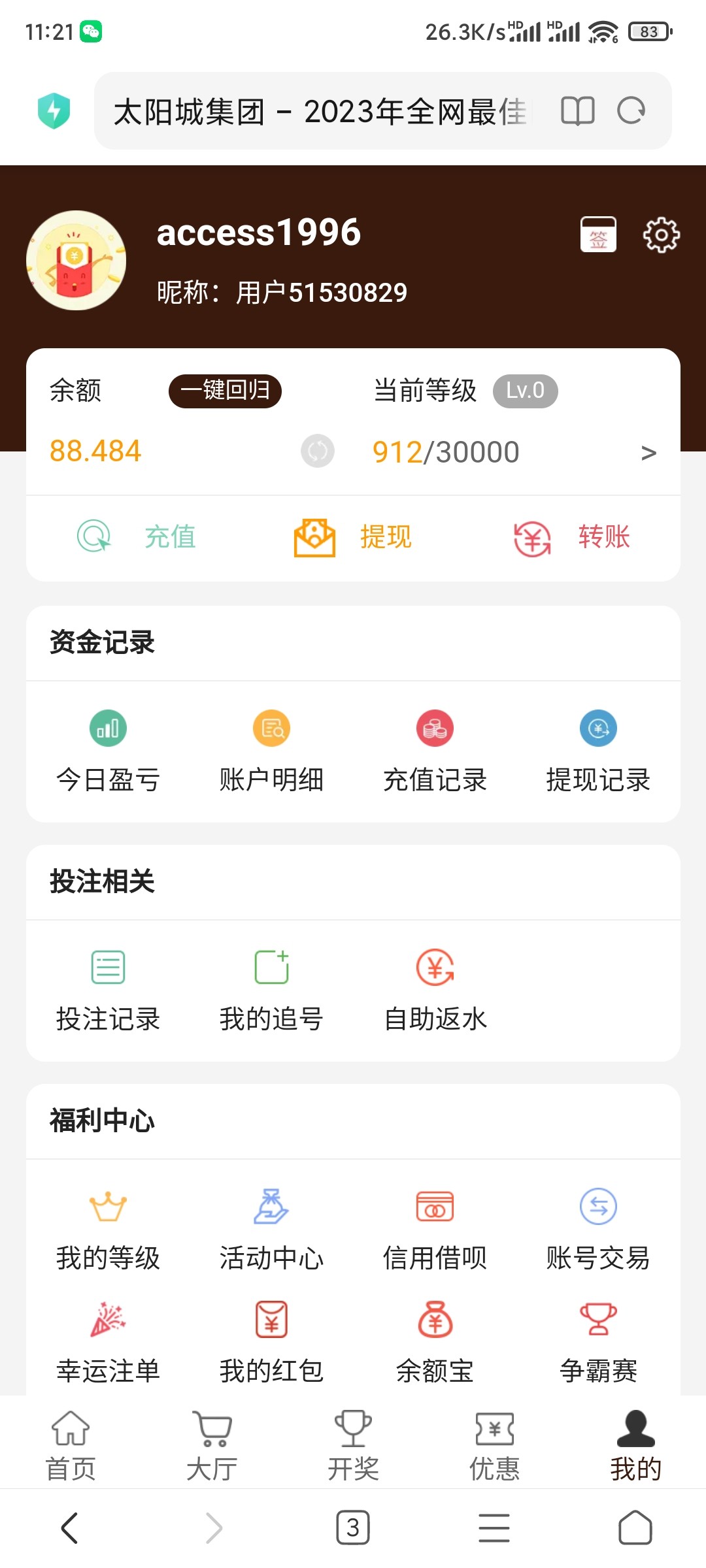This screenshot has height=1568, width=706.
Task: View 账户明细 account details icon
Action: tap(271, 728)
